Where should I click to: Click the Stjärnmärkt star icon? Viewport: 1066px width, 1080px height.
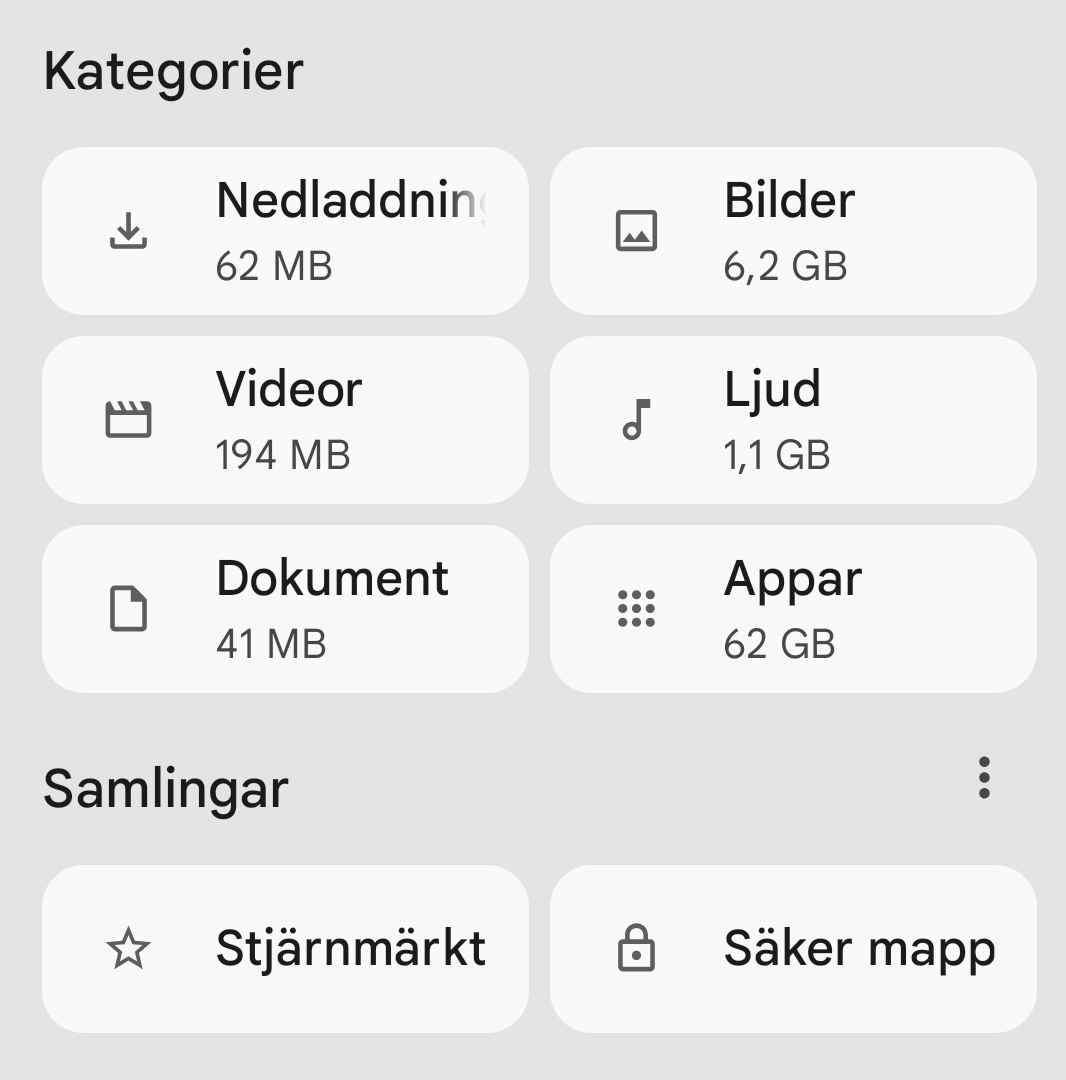point(130,948)
